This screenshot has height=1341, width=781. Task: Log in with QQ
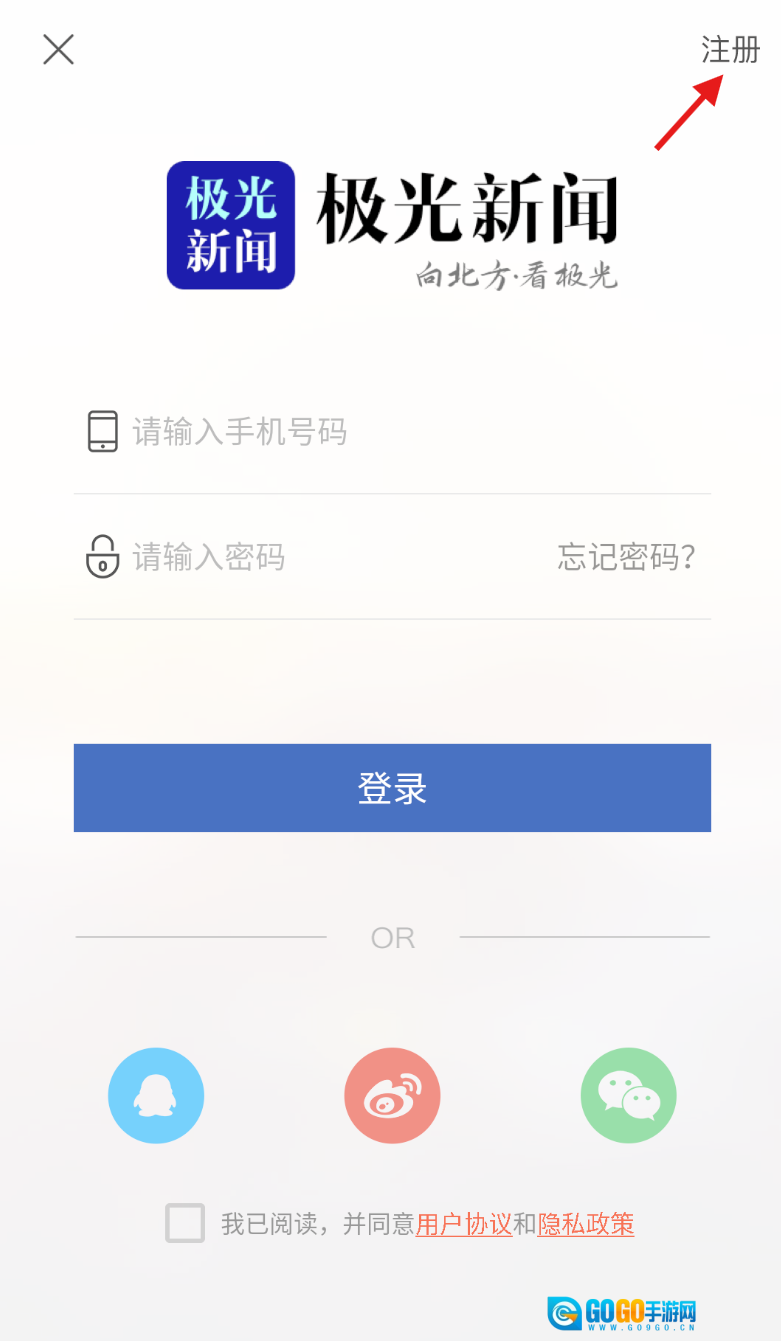[156, 1095]
